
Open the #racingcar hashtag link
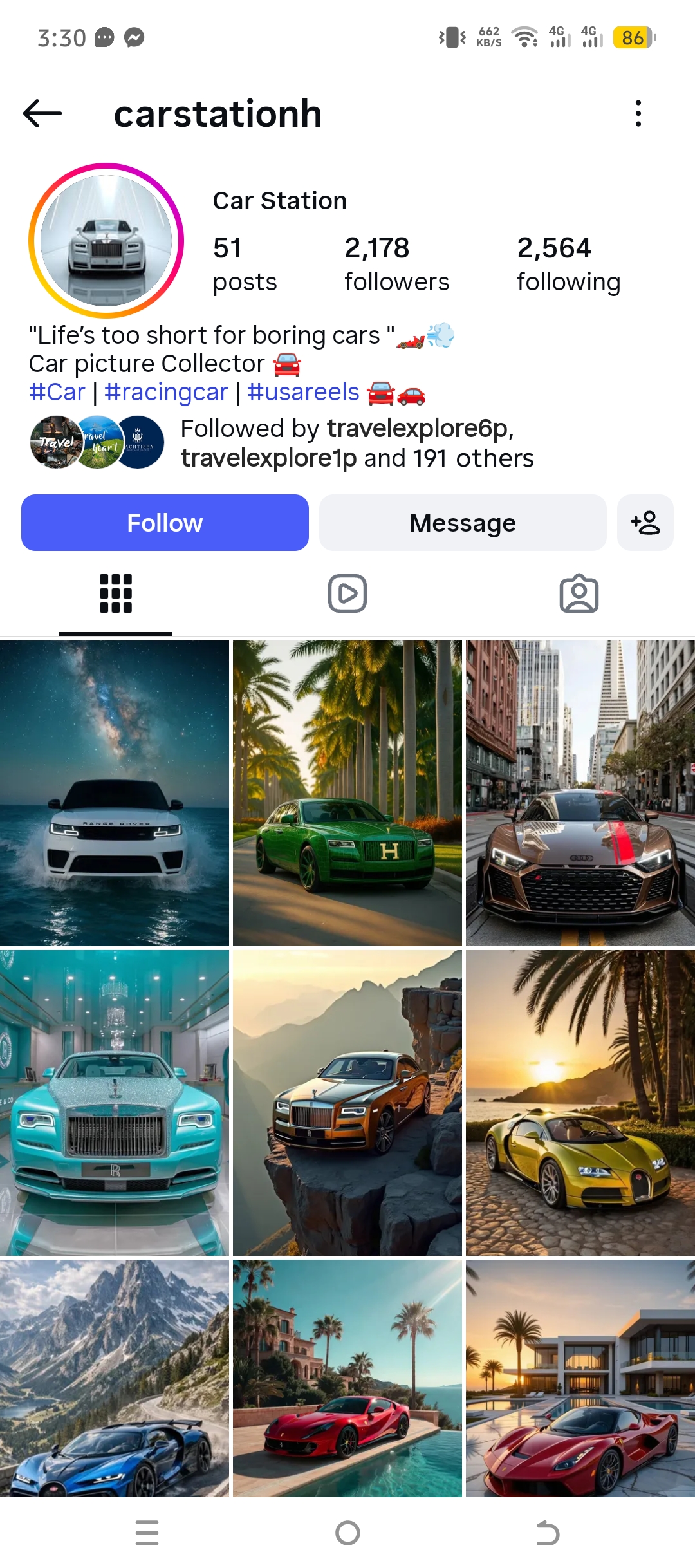[166, 392]
